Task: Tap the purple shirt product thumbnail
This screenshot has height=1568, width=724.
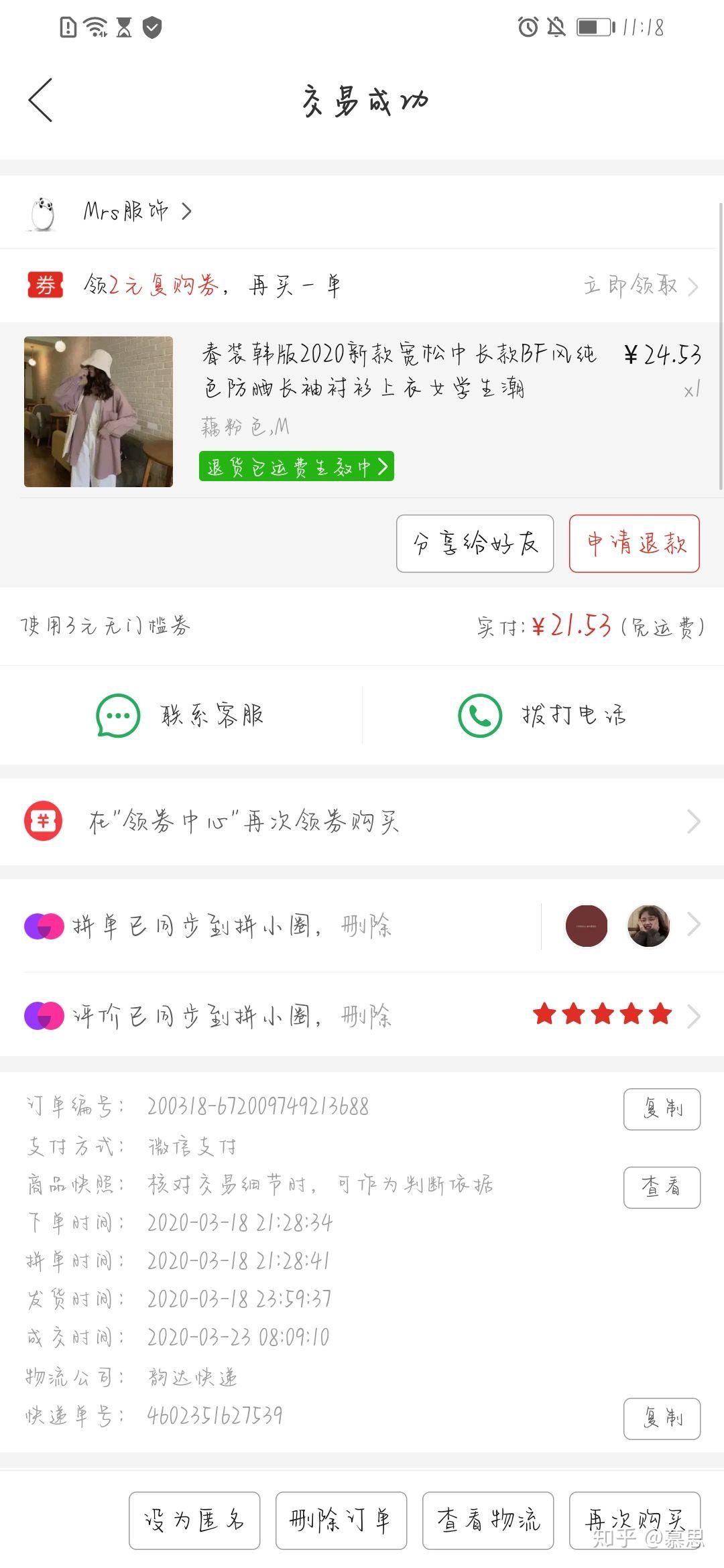Action: pyautogui.click(x=98, y=410)
